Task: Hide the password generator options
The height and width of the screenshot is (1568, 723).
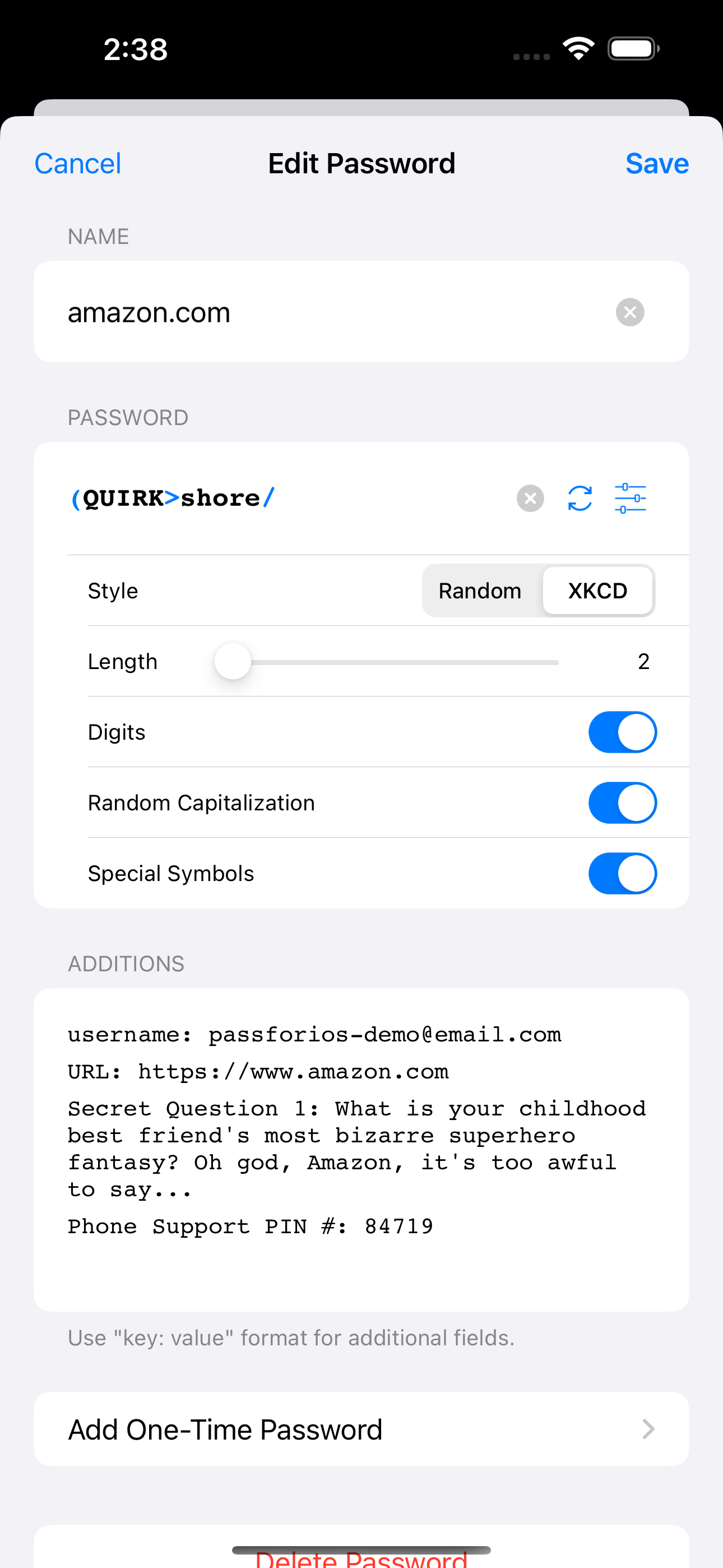Action: pyautogui.click(x=630, y=499)
